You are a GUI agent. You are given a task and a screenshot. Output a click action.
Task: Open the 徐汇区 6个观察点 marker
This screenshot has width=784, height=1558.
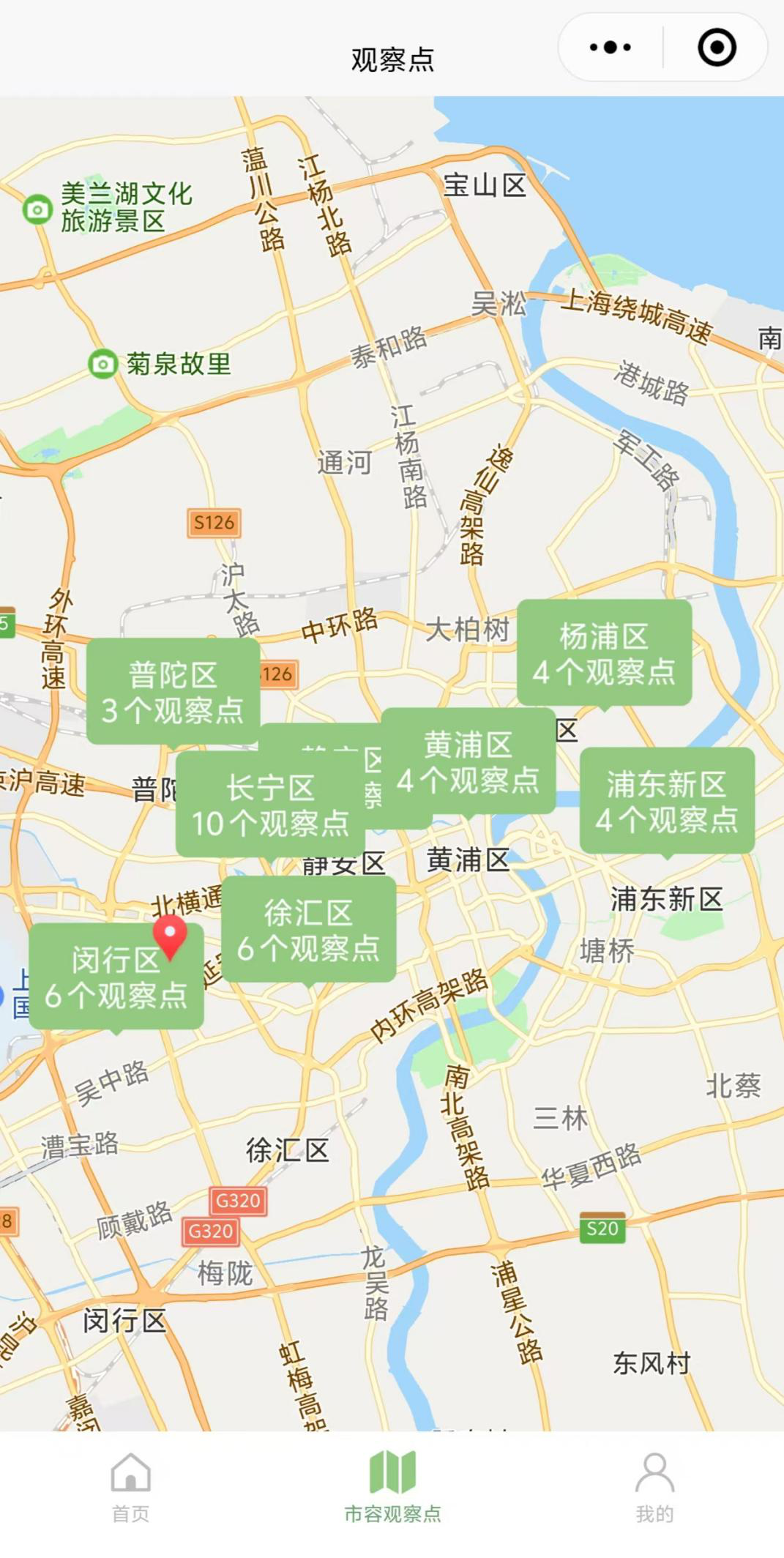(x=308, y=930)
